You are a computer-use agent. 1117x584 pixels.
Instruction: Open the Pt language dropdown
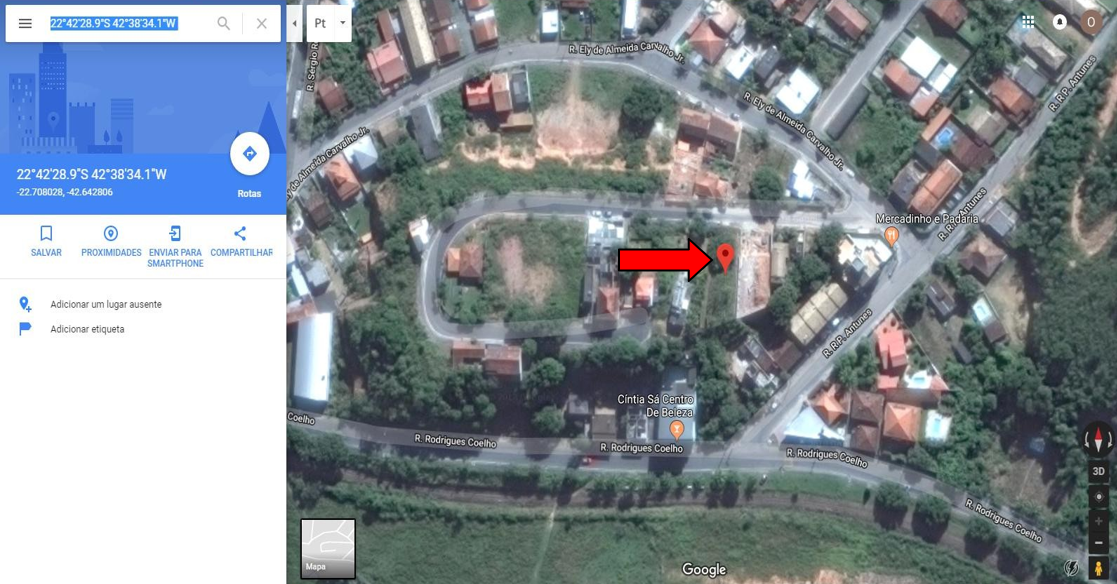(329, 23)
